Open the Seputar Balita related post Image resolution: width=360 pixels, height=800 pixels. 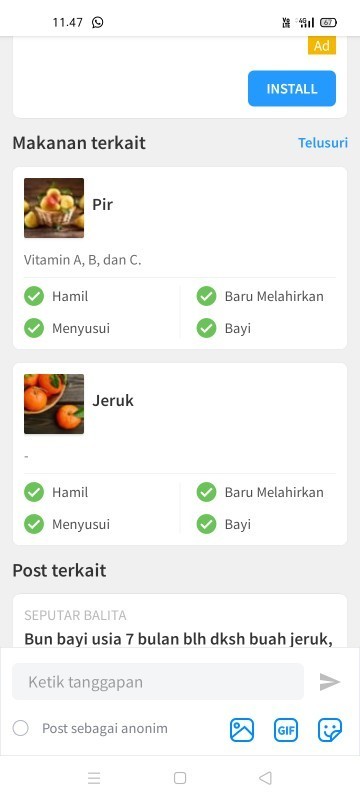coord(179,621)
